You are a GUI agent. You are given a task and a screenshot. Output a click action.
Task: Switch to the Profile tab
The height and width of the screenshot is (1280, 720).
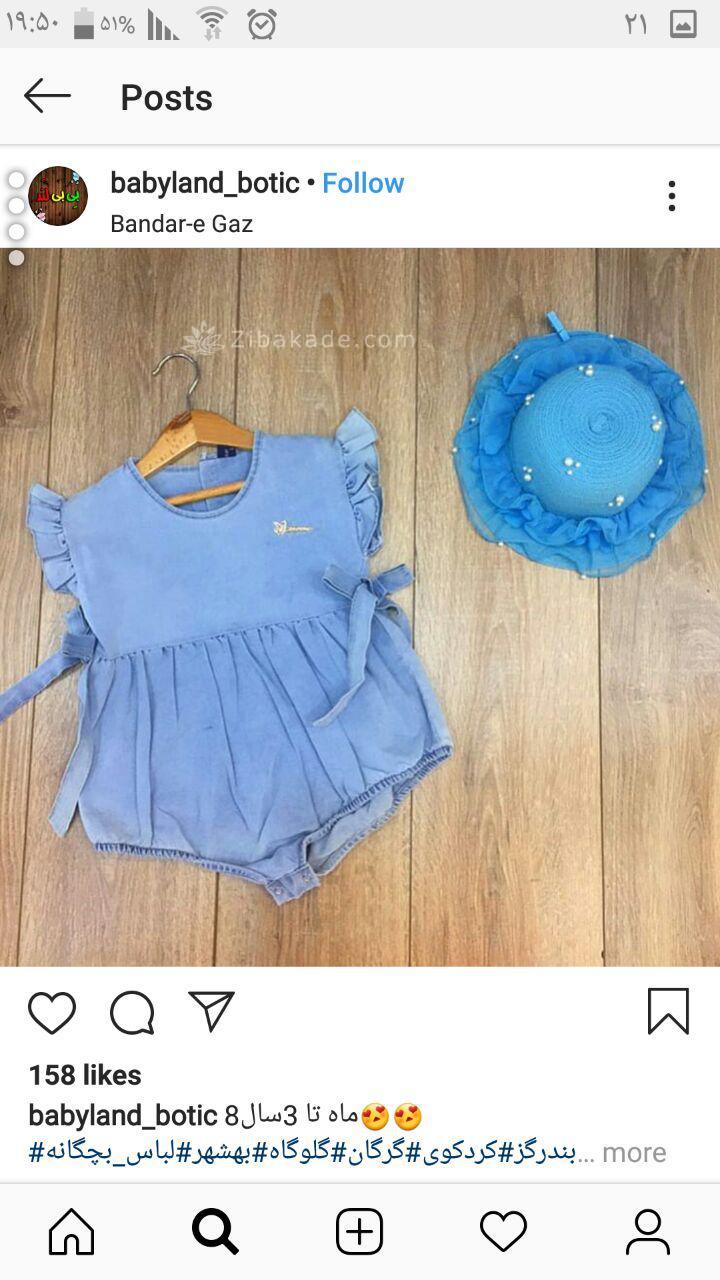(x=647, y=1231)
